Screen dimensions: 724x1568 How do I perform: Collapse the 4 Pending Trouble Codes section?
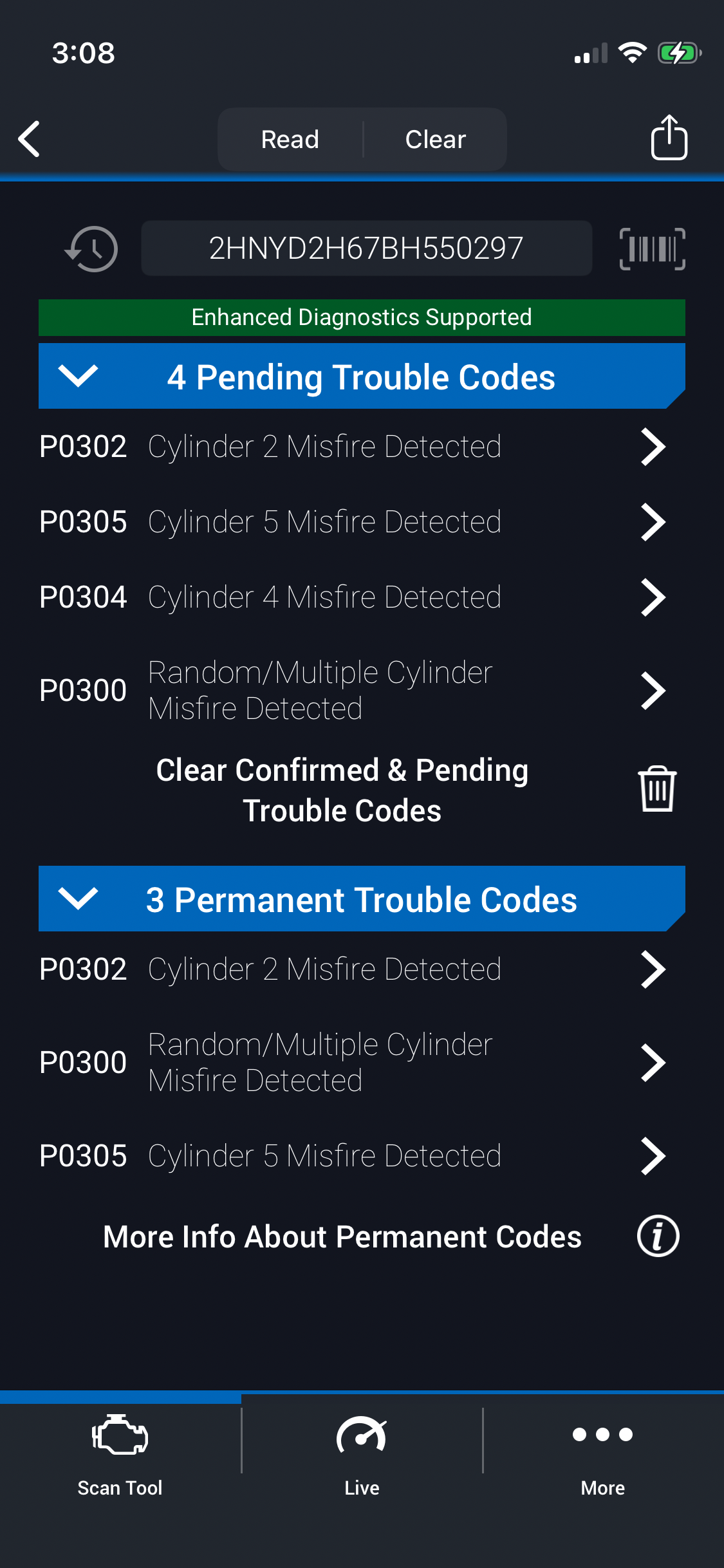click(x=78, y=377)
